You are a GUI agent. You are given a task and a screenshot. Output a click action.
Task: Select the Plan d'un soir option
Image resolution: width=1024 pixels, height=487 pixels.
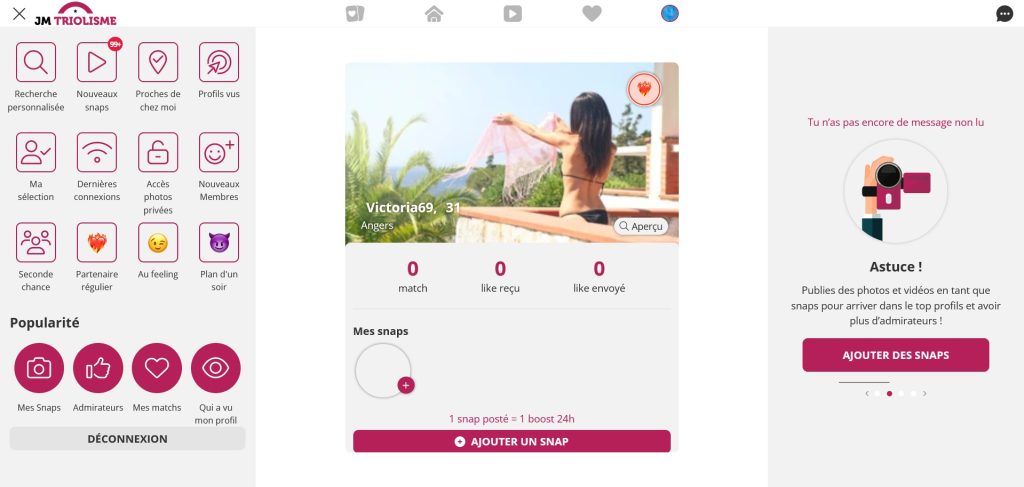click(x=219, y=243)
